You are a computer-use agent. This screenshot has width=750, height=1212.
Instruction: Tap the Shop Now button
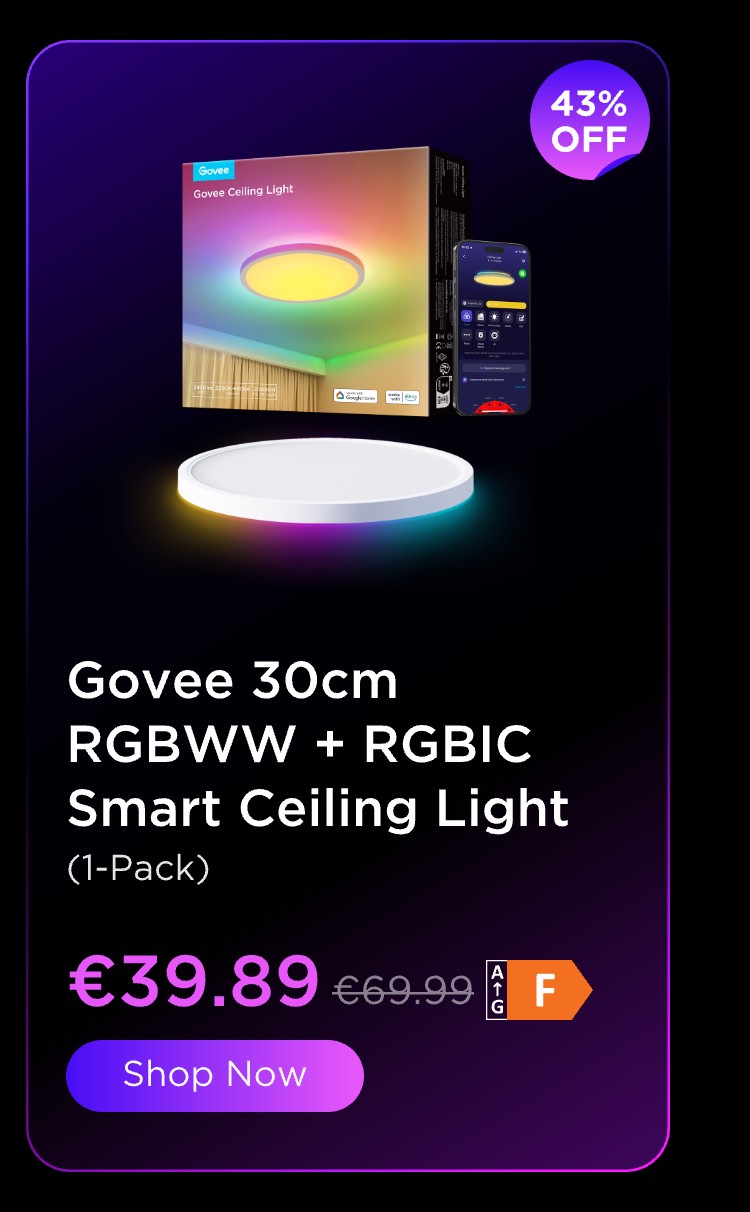(214, 1075)
